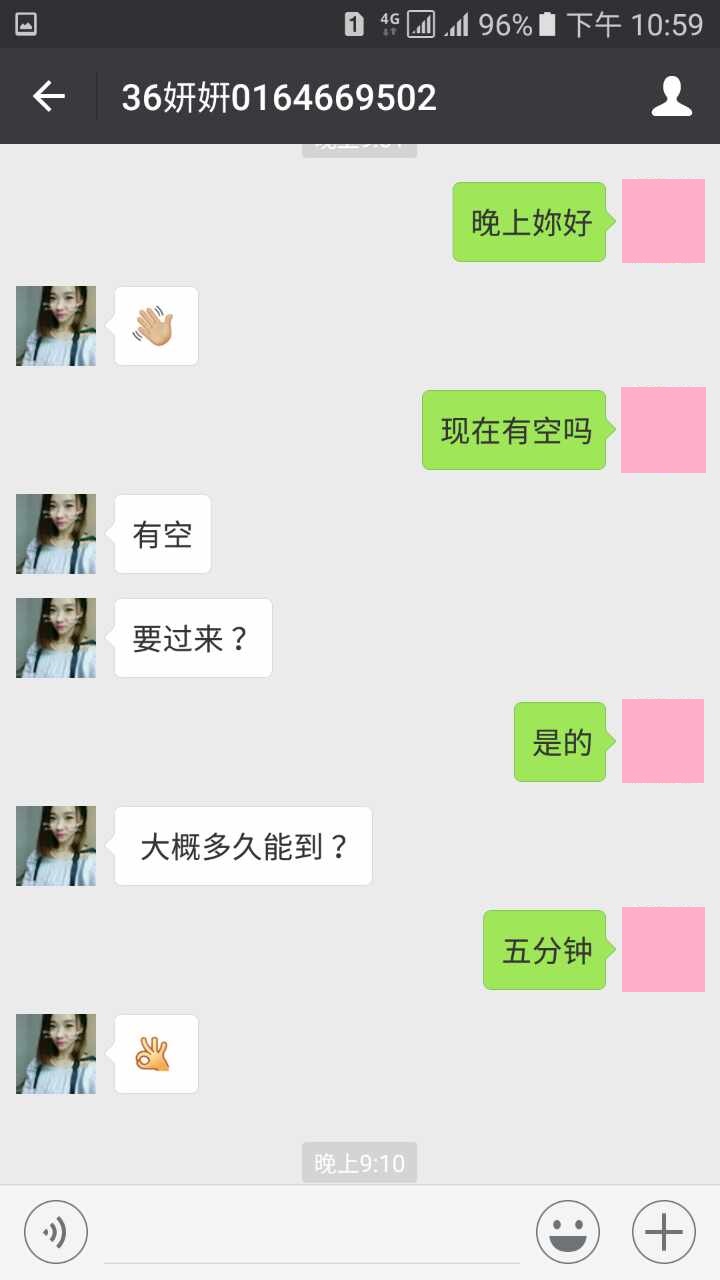
Task: Open the plus attachments menu
Action: pos(663,1232)
